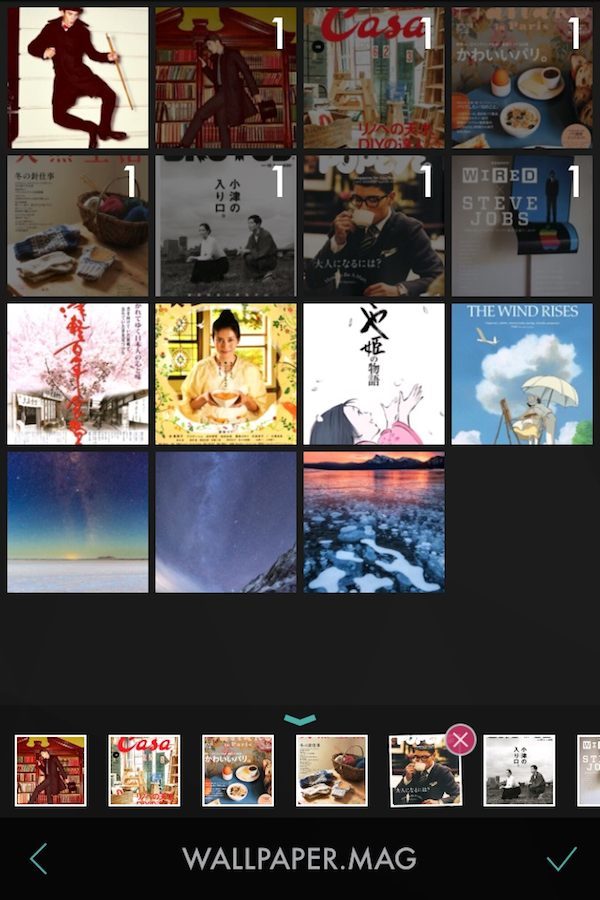Select the cherry blossom poster
This screenshot has width=600, height=900.
(78, 374)
